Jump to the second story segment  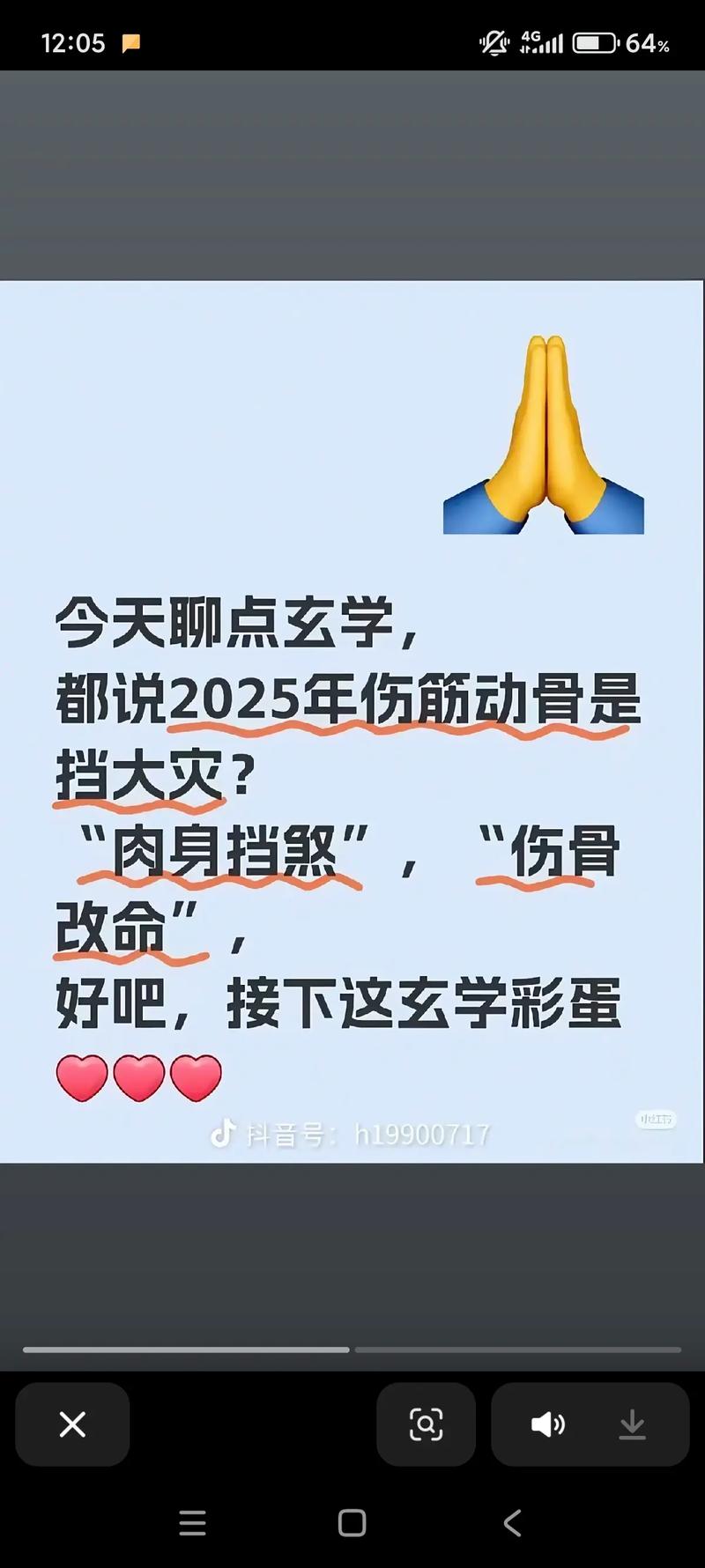[517, 1350]
